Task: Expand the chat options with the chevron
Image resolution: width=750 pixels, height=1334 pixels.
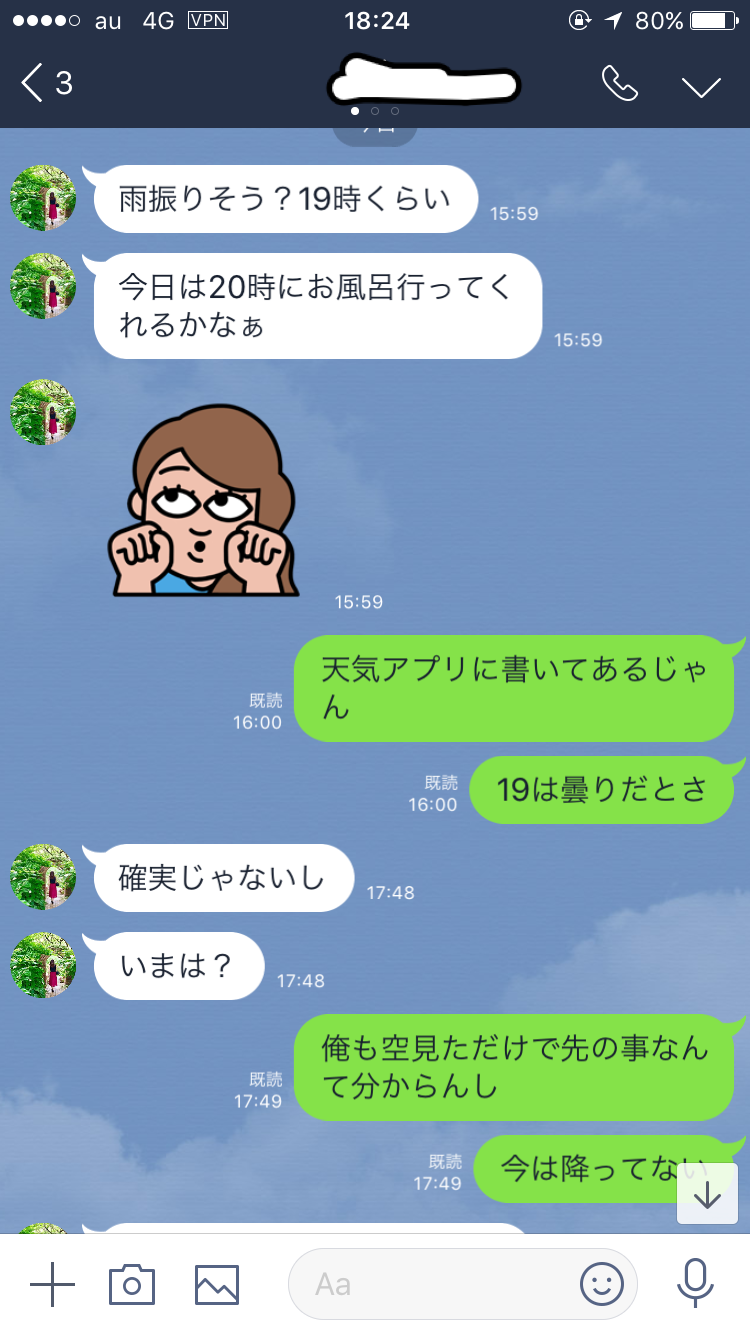Action: coord(702,85)
